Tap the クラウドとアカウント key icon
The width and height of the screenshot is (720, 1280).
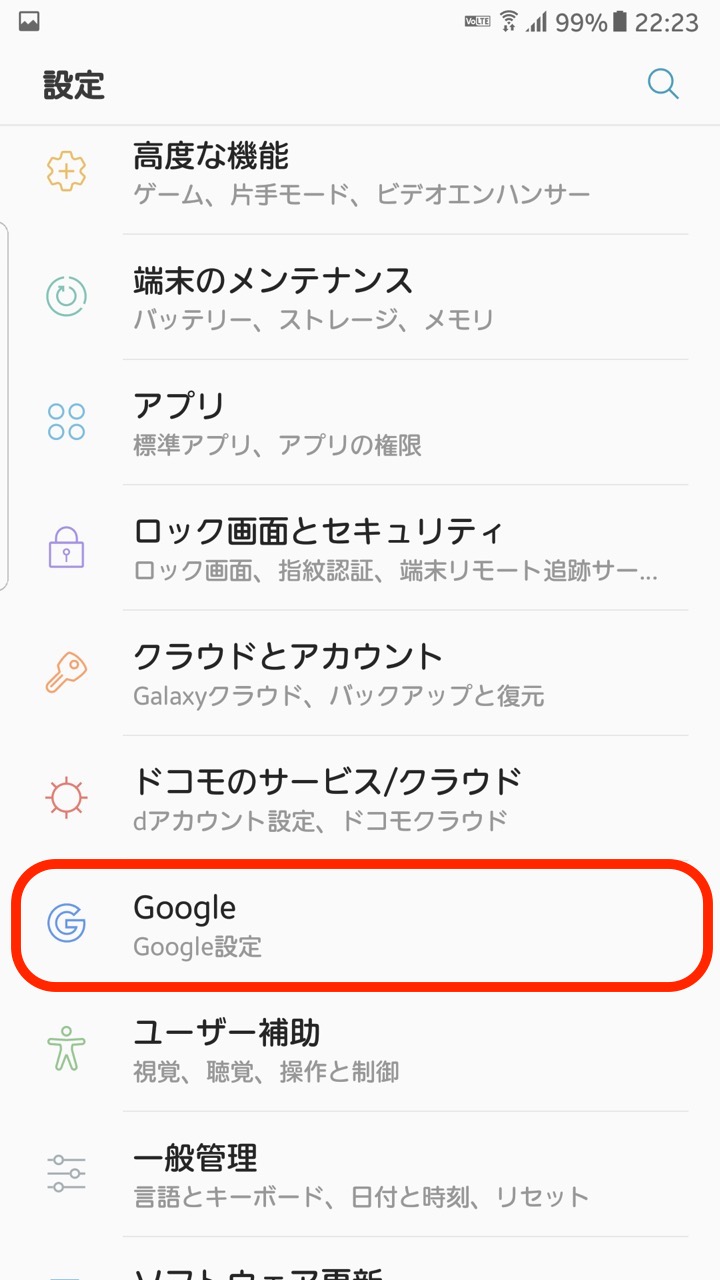[x=65, y=672]
